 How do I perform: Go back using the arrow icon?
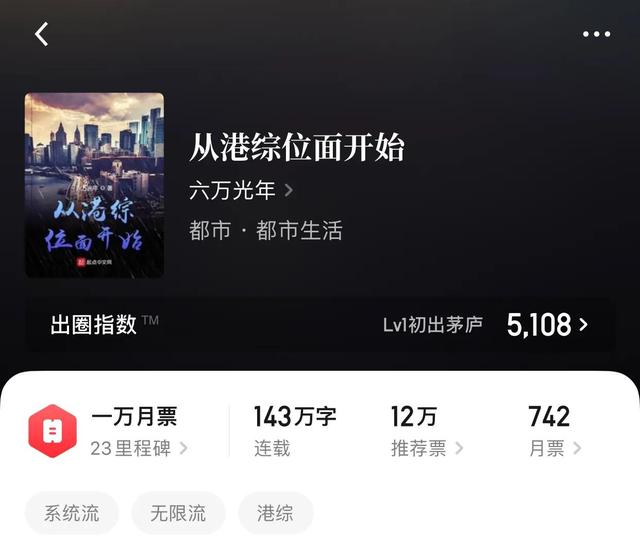coord(42,34)
